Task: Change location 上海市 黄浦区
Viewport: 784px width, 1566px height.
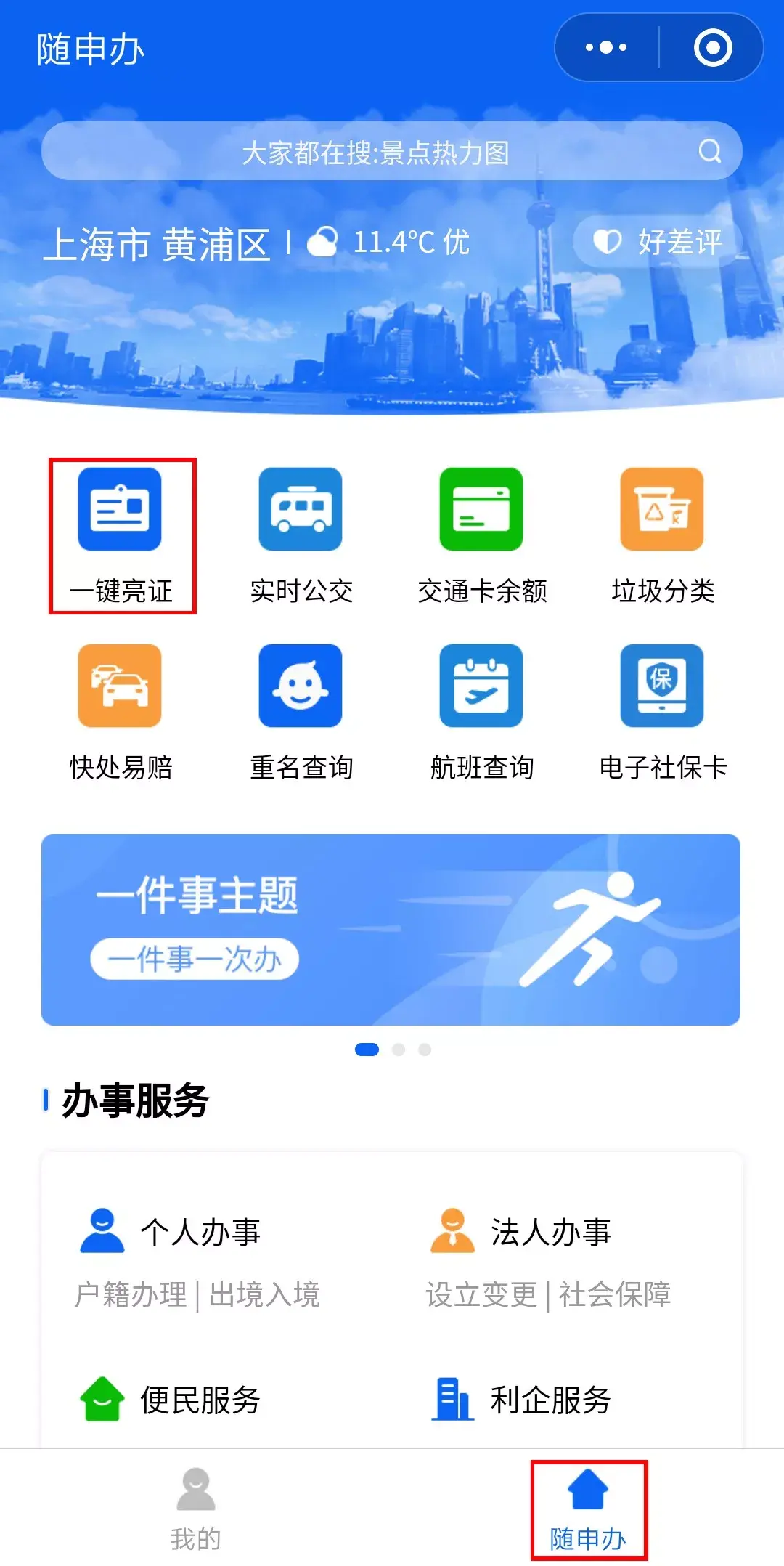Action: [157, 244]
